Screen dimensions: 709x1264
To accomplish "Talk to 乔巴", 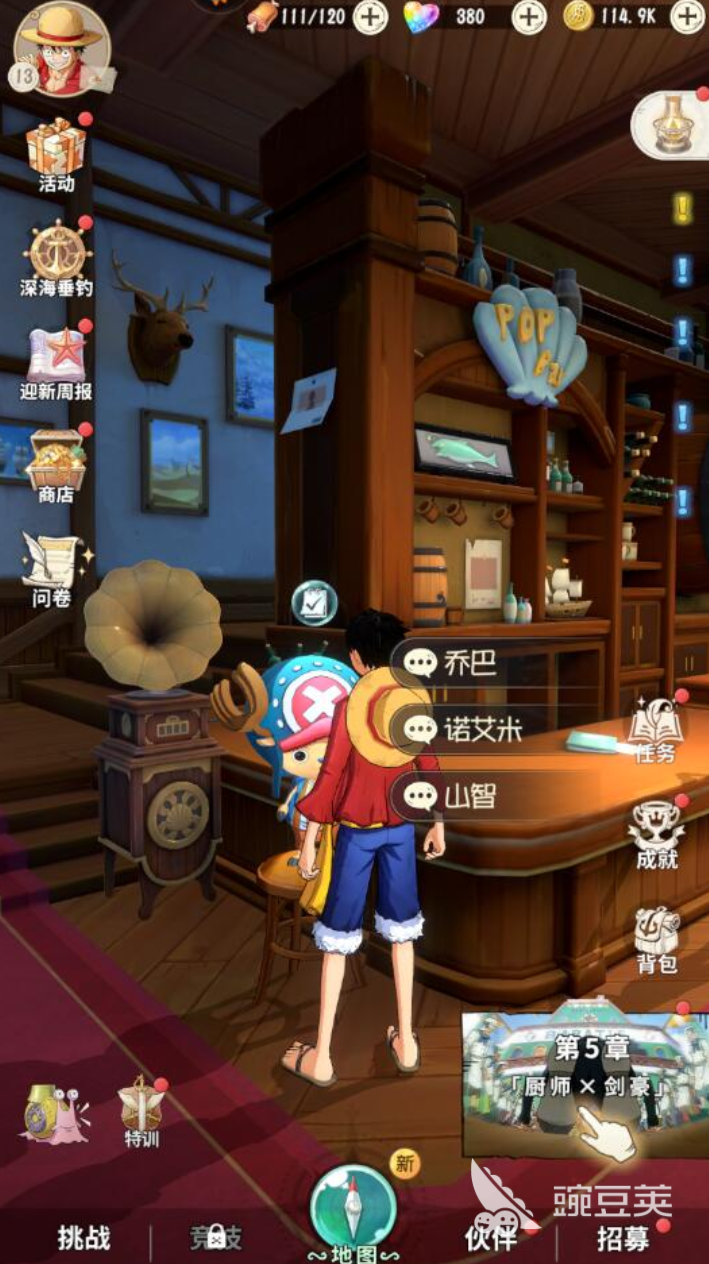I will (460, 662).
